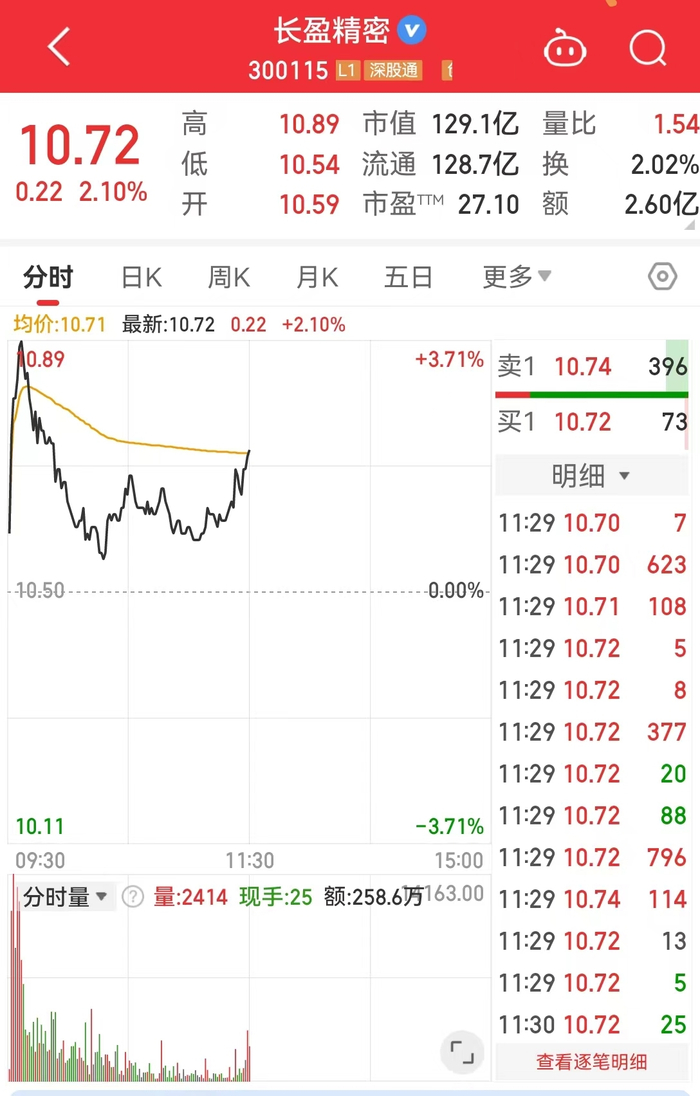Open 查看逐笔明细 link
Viewport: 700px width, 1096px height.
(592, 1062)
